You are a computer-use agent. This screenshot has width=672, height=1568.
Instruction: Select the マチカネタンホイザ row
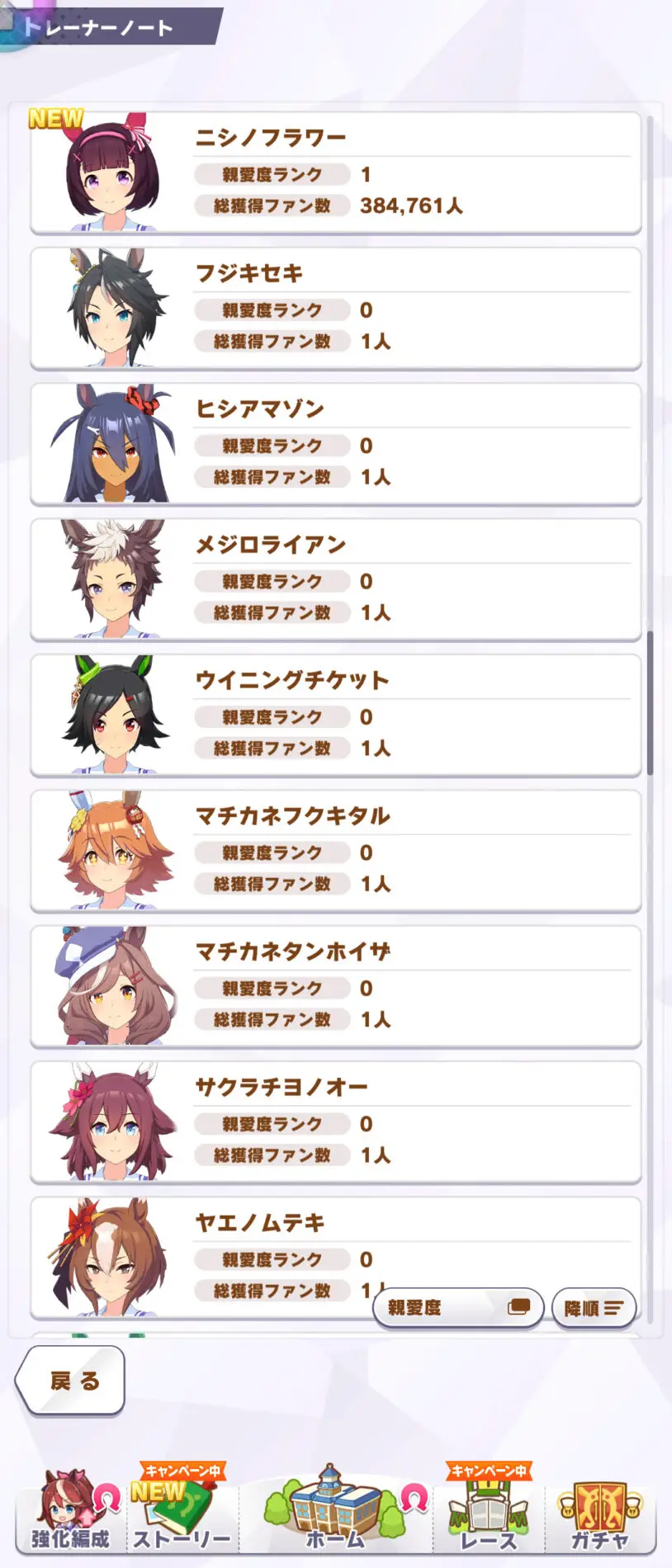pos(335,986)
